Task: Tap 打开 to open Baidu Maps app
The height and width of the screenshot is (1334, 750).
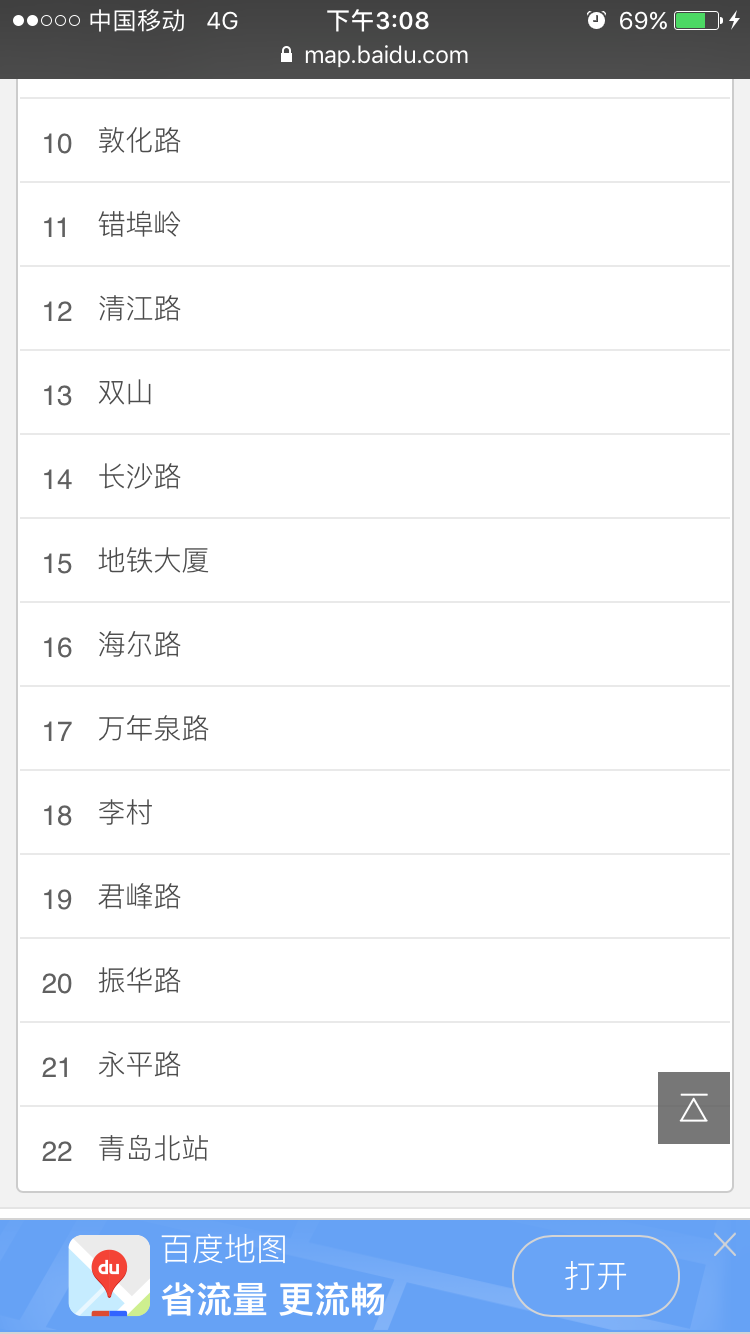Action: [596, 1276]
